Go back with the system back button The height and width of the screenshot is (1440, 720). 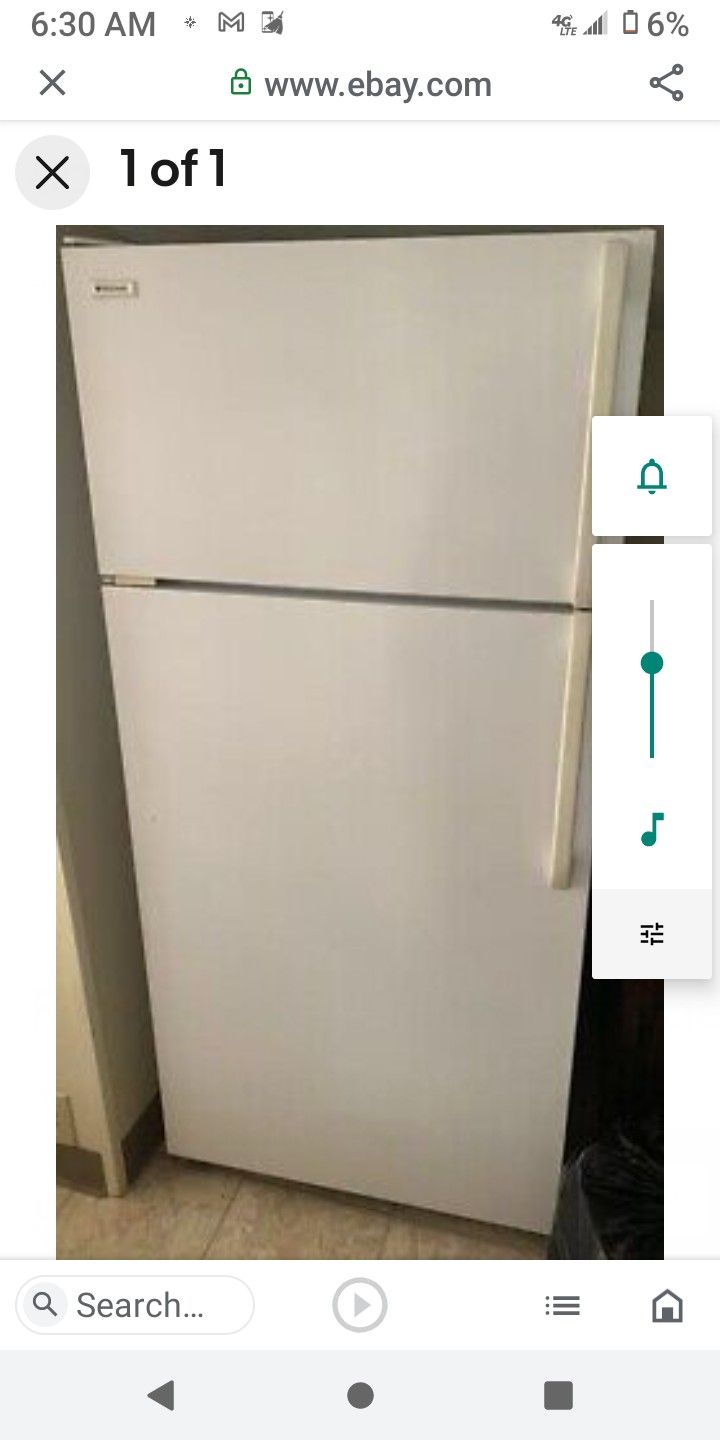(x=161, y=1395)
